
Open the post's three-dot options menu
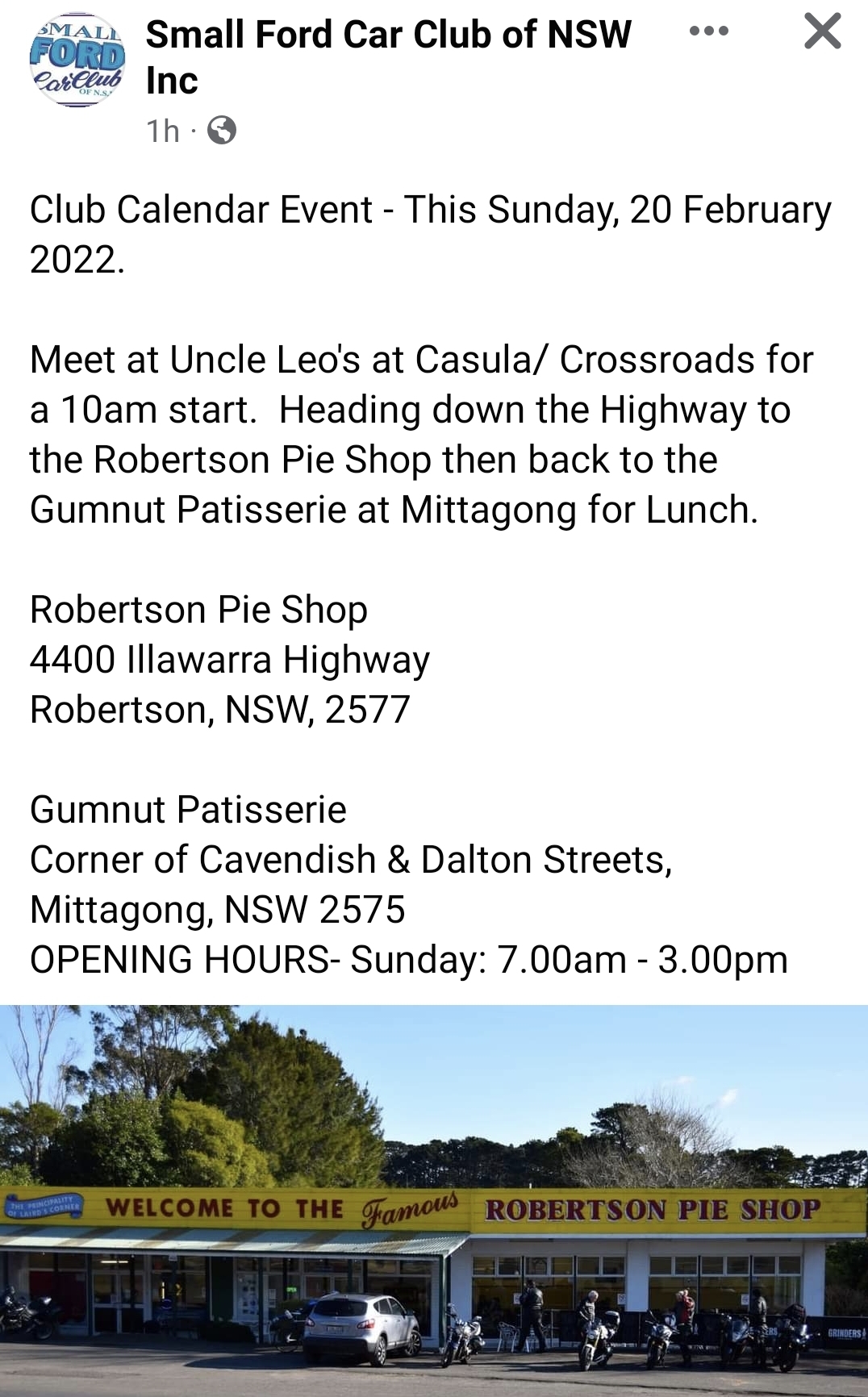point(709,31)
